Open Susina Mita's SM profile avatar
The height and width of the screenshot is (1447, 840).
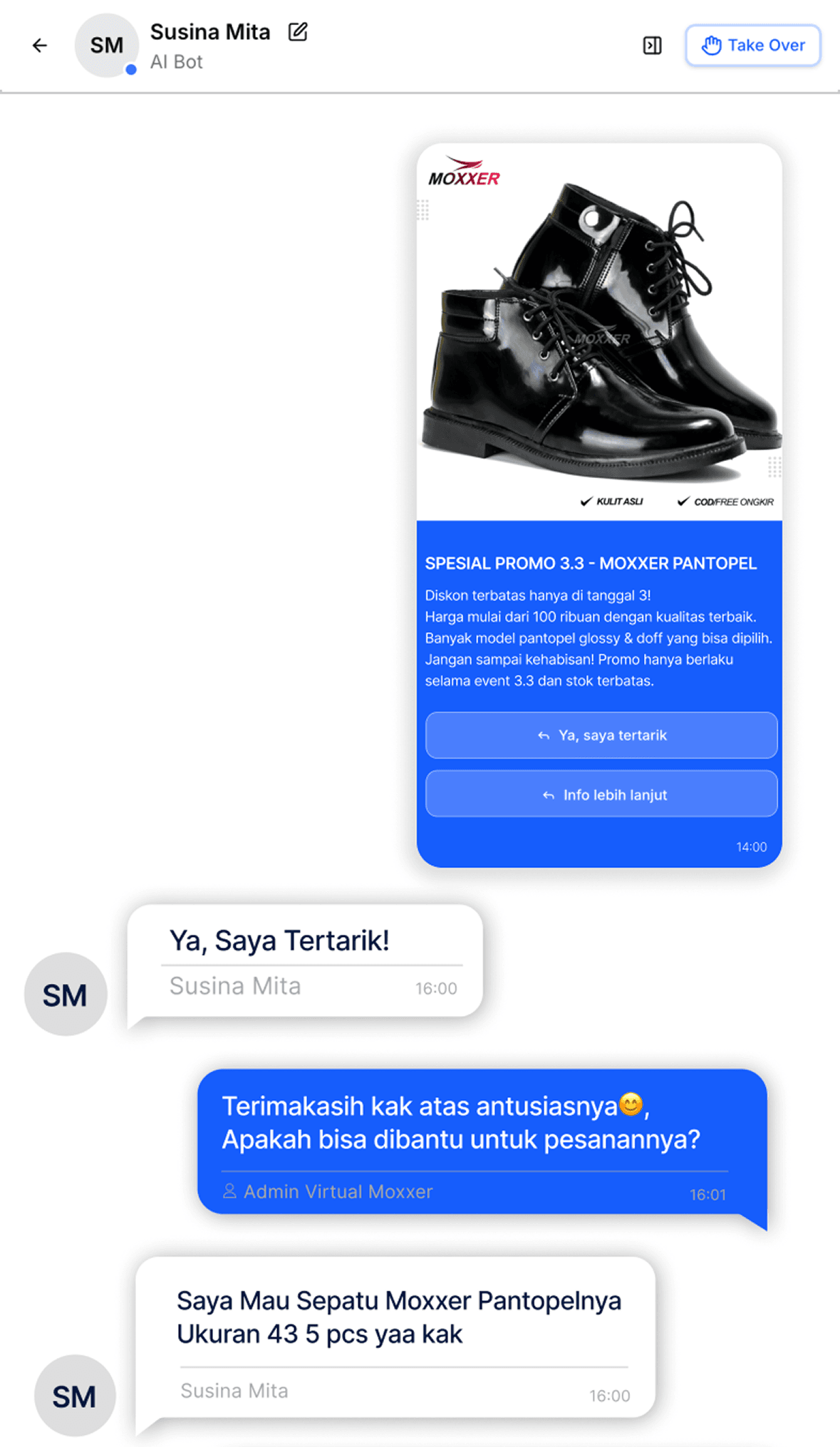(106, 45)
